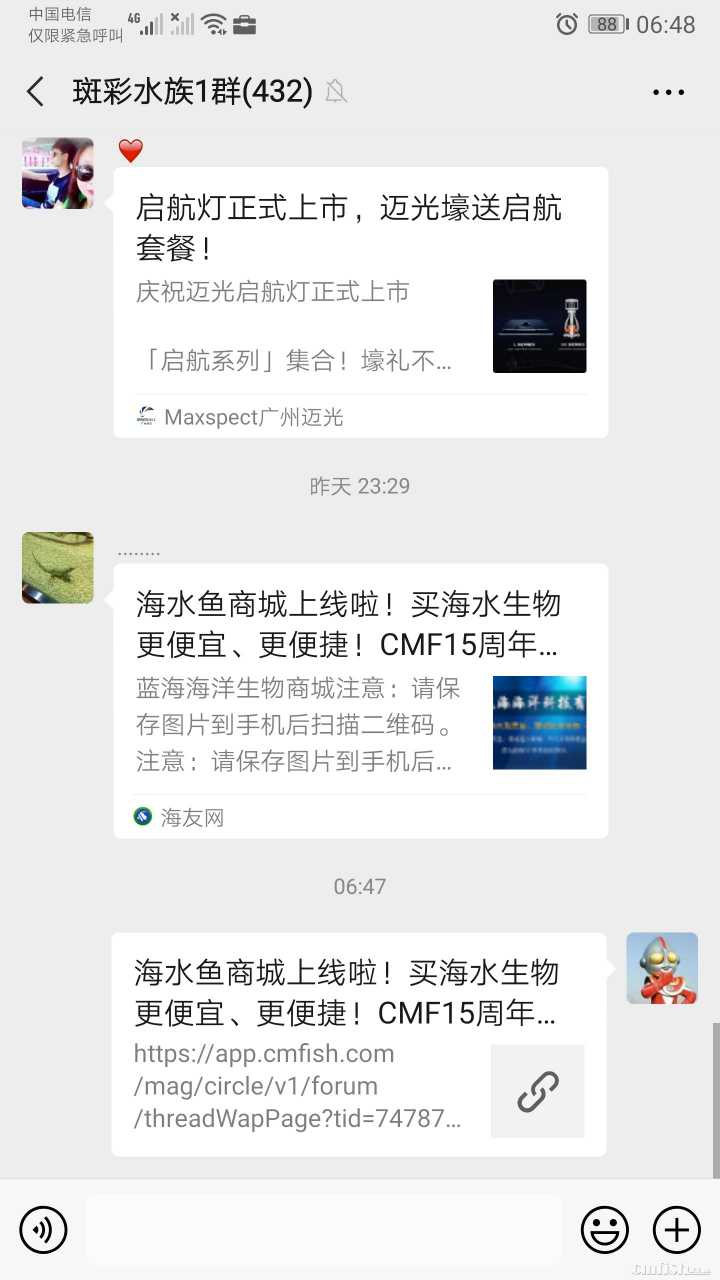
Task: Open the chat's three-dot menu
Action: pos(668,92)
